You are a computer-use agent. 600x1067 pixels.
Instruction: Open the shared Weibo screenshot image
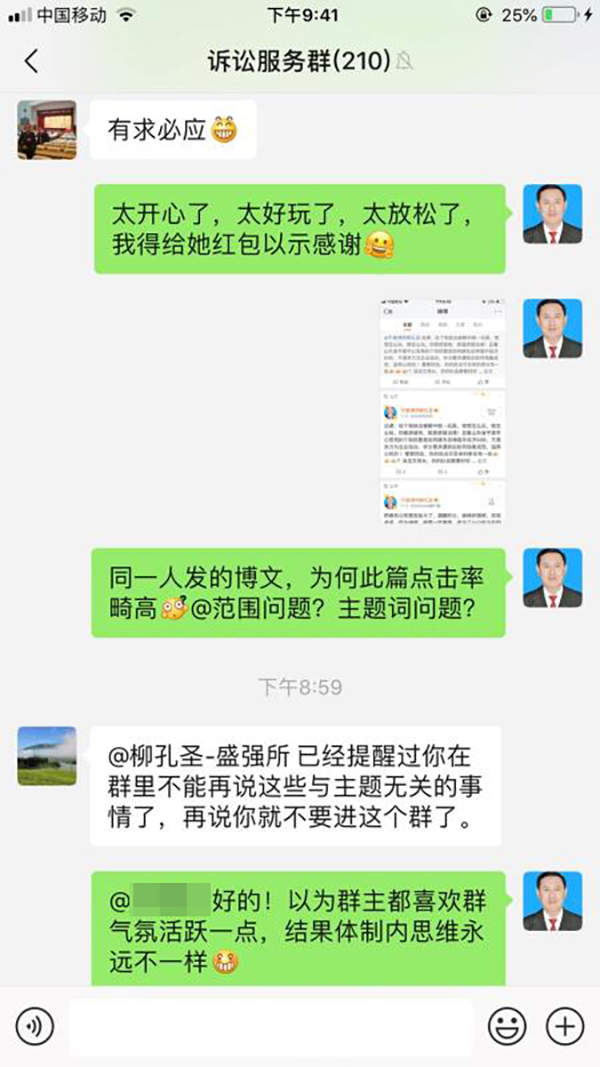442,411
